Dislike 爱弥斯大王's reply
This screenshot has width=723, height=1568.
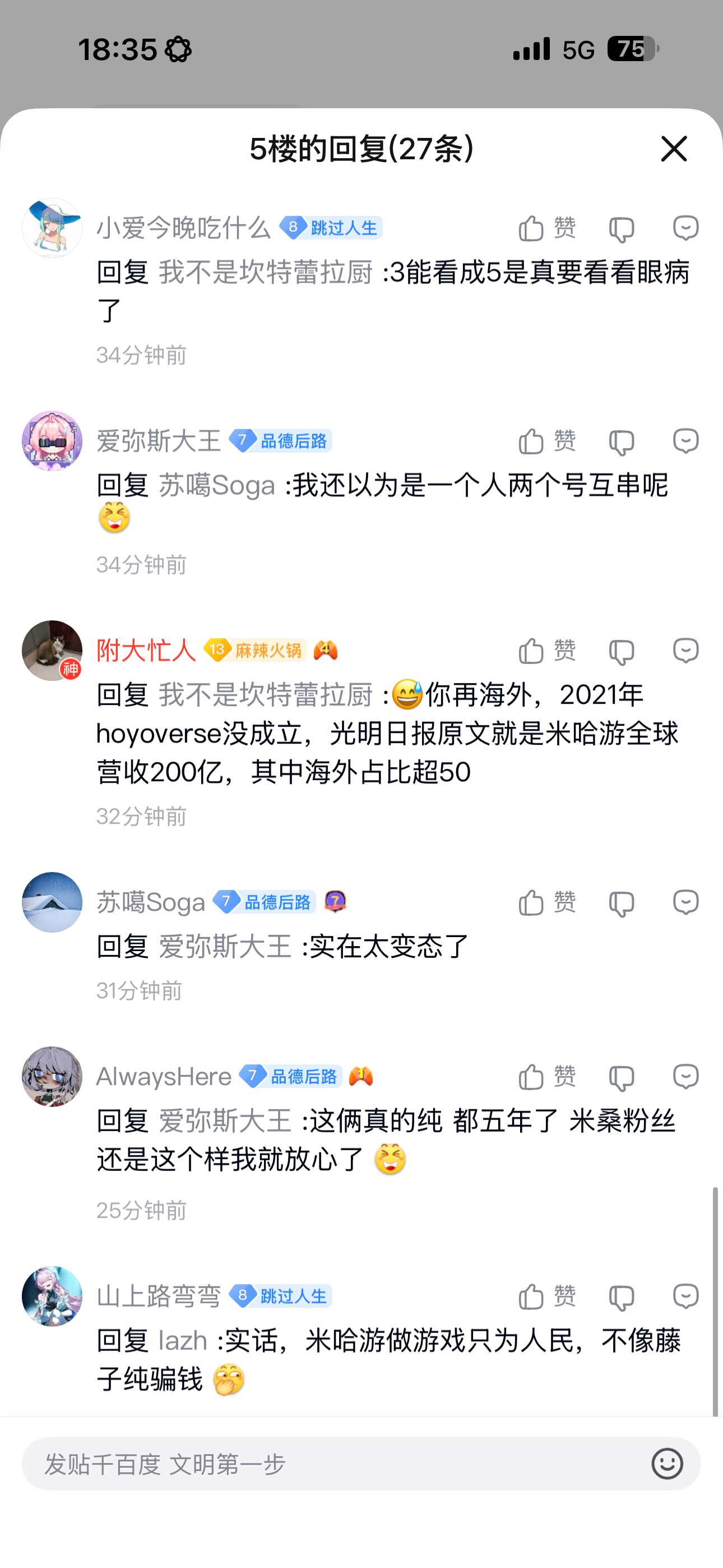pos(622,441)
